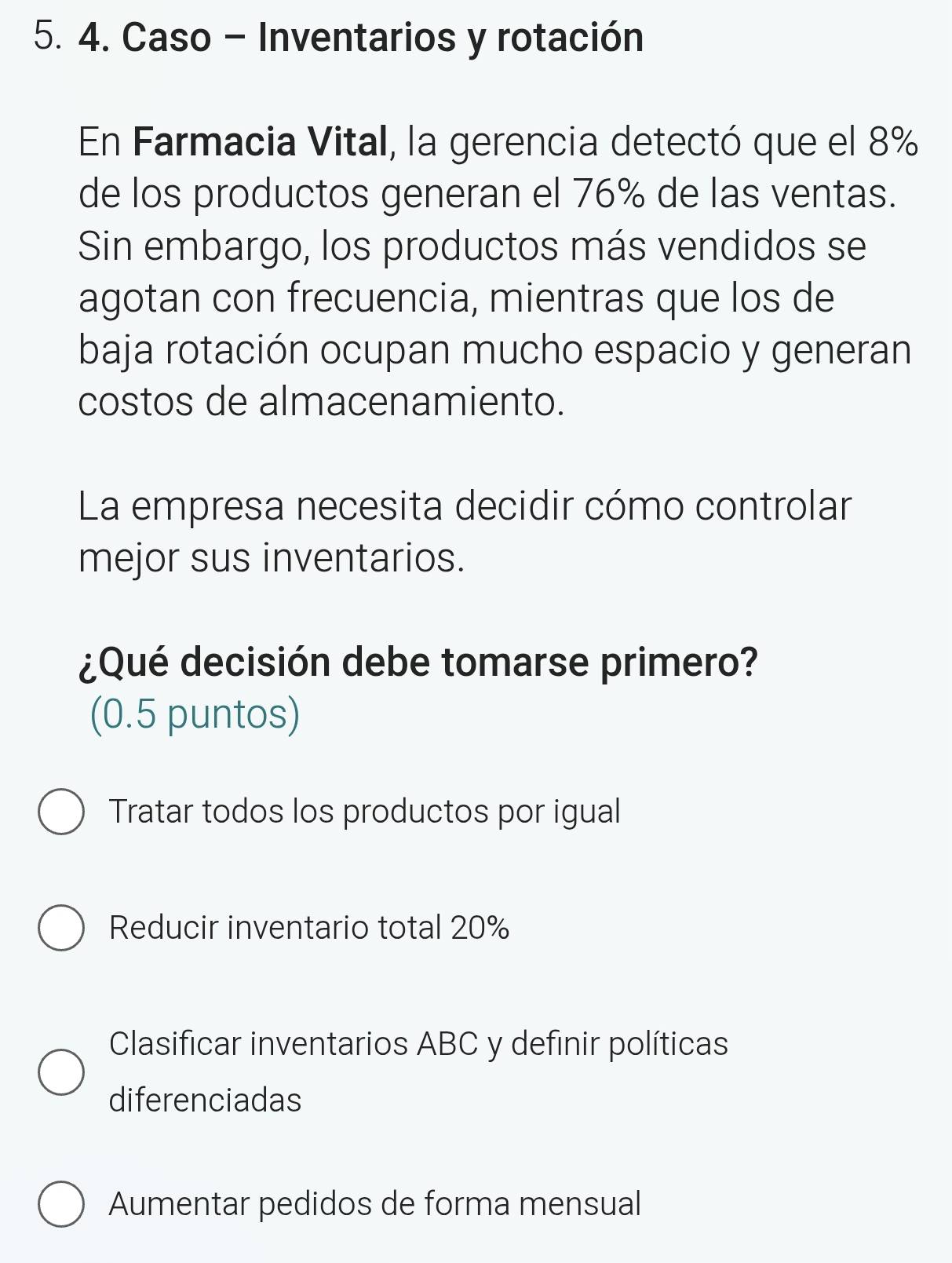Select "Tratar todos los productos por igual"
952x1263 pixels.
pos(61,812)
